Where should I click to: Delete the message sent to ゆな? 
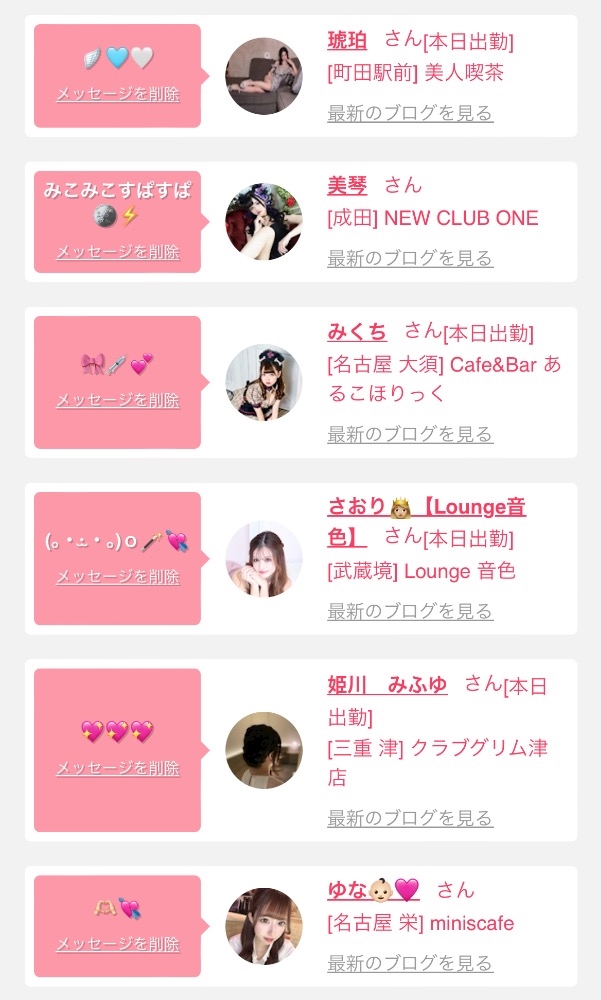(x=118, y=944)
